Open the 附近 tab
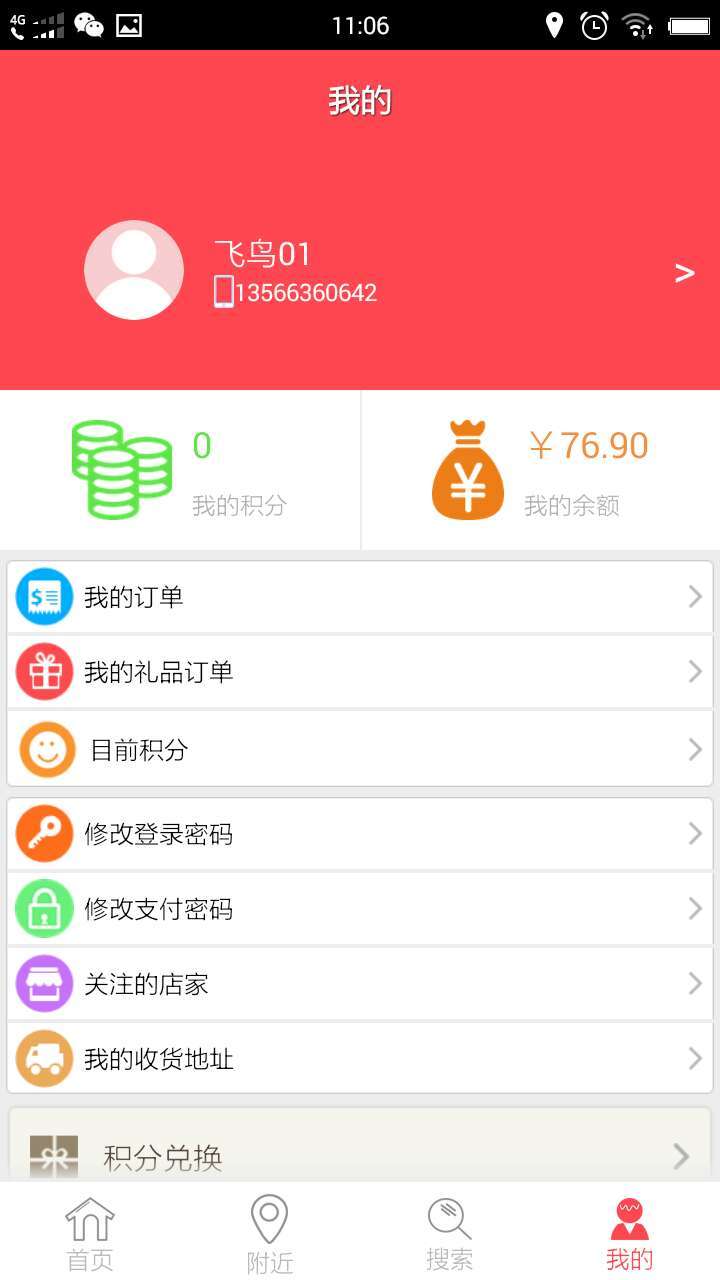The height and width of the screenshot is (1280, 720). point(268,1230)
